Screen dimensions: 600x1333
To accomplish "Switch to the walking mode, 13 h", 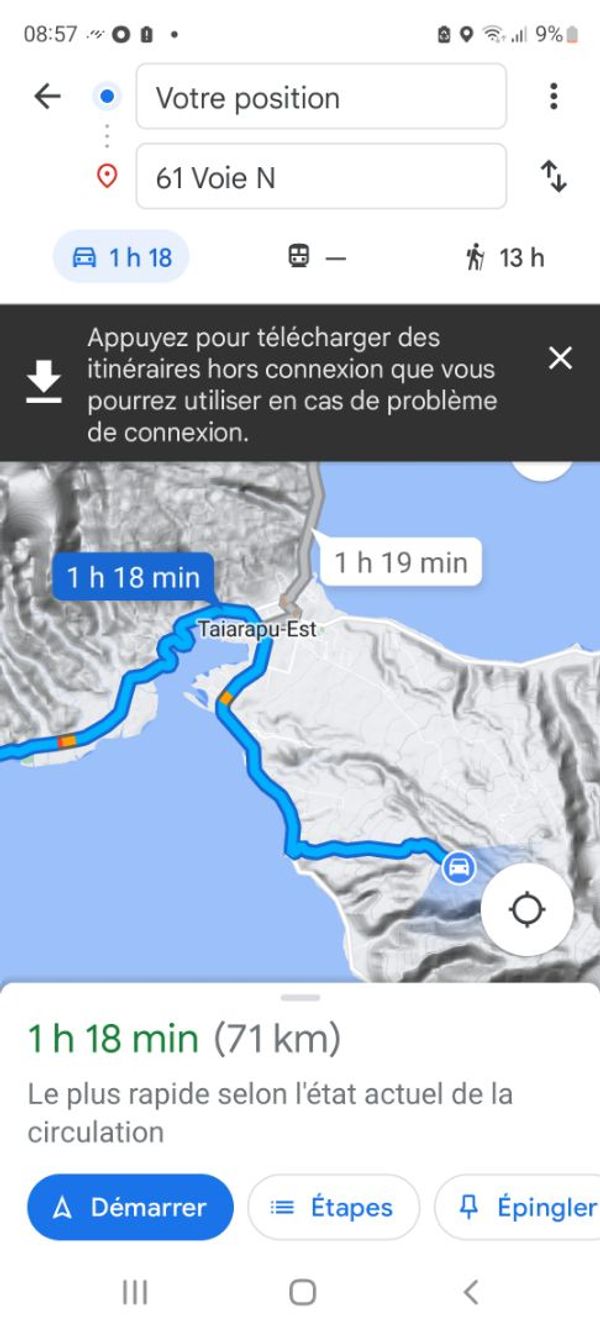I will click(505, 258).
